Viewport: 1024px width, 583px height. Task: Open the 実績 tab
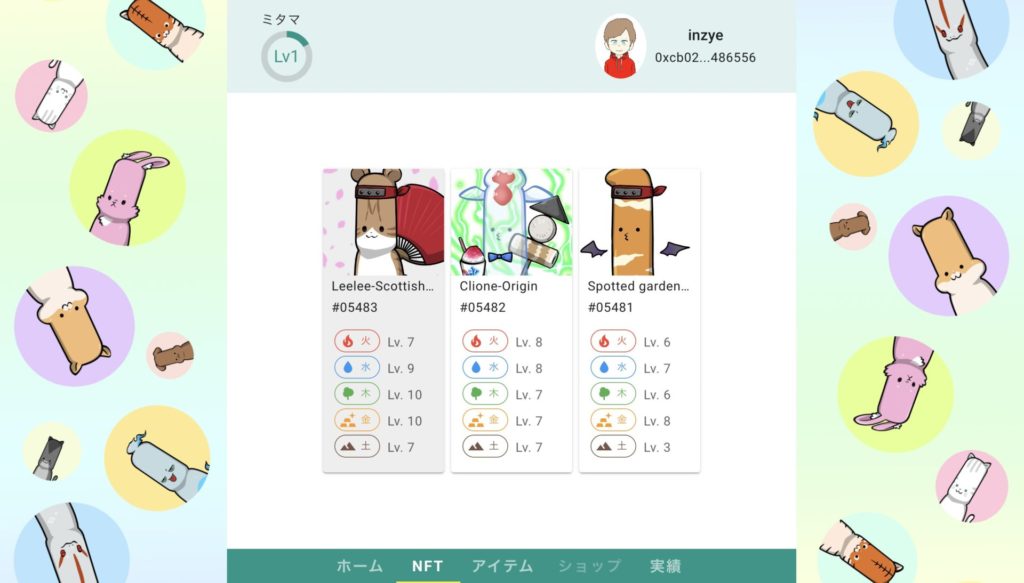click(665, 566)
